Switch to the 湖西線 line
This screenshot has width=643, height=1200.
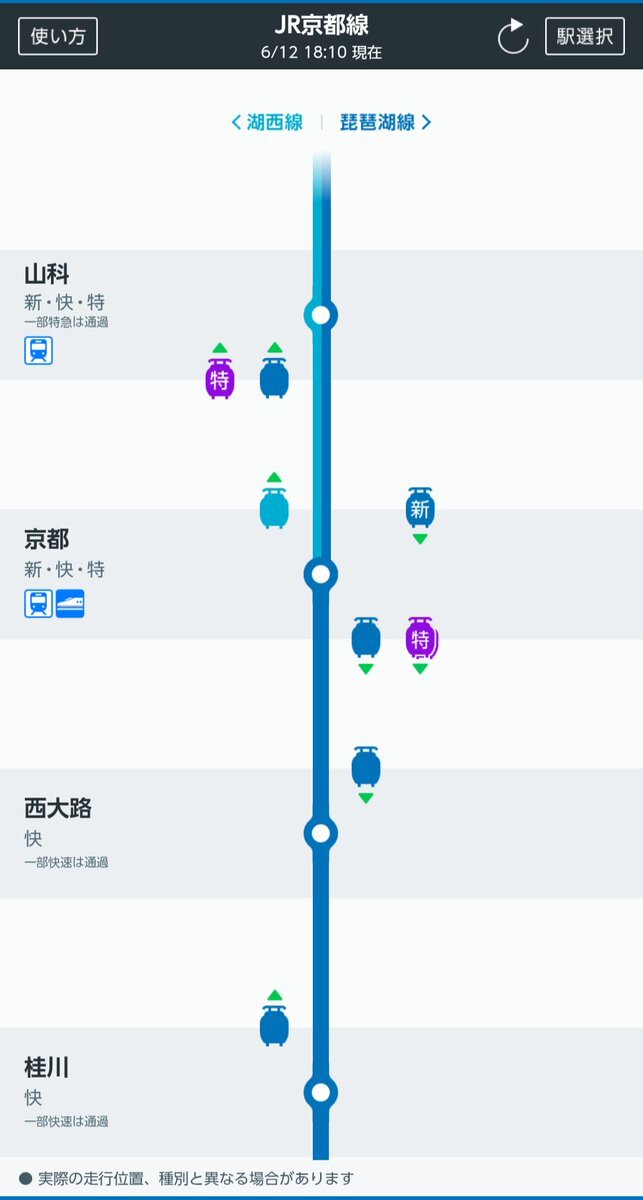(268, 123)
